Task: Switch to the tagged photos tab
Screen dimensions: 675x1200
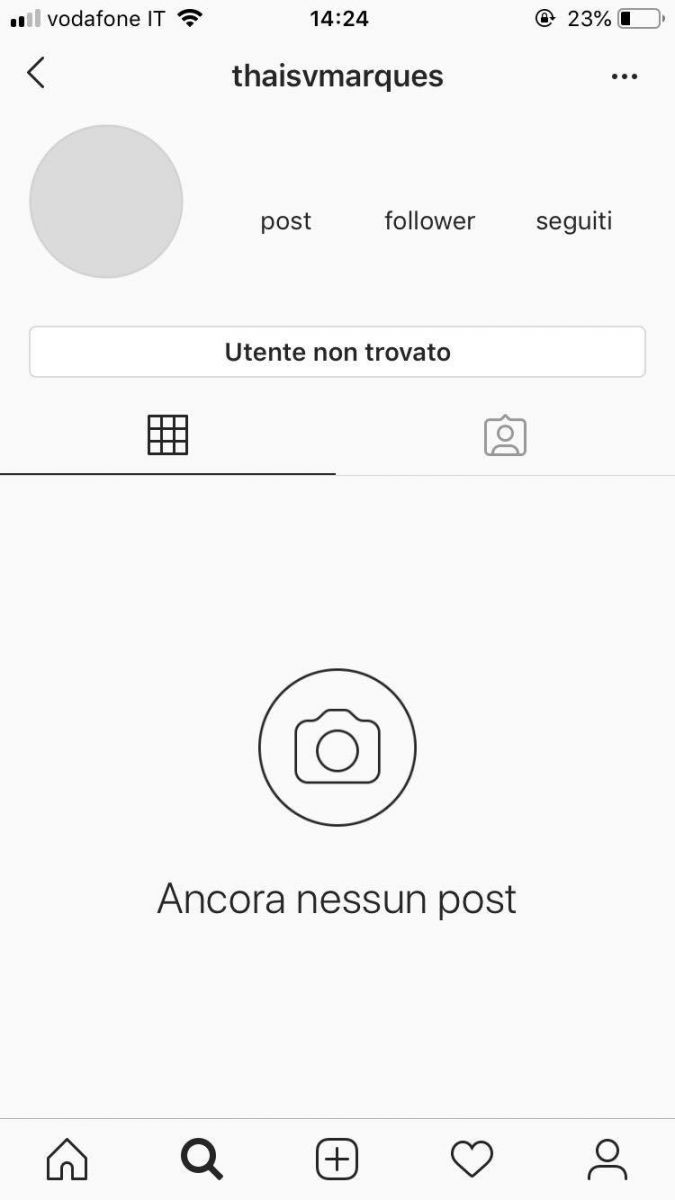Action: [505, 436]
